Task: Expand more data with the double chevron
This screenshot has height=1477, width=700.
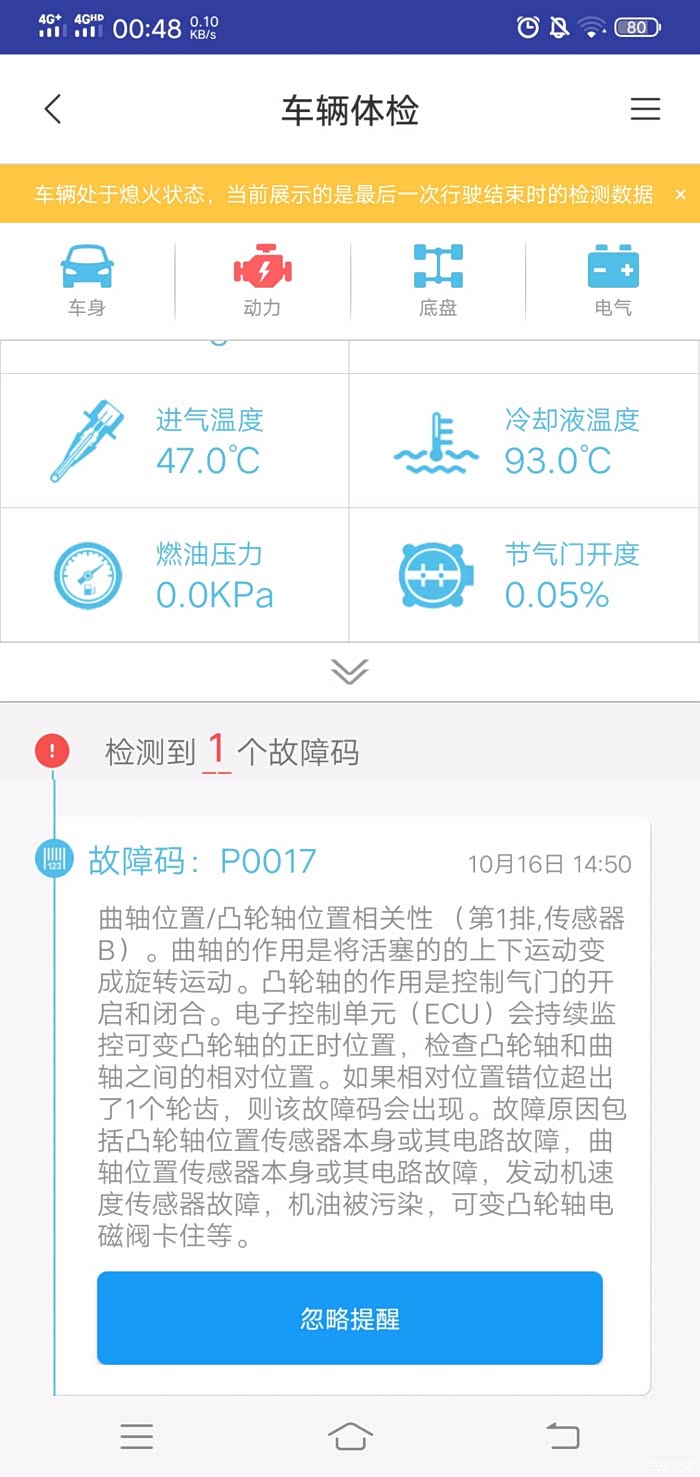Action: pyautogui.click(x=350, y=671)
